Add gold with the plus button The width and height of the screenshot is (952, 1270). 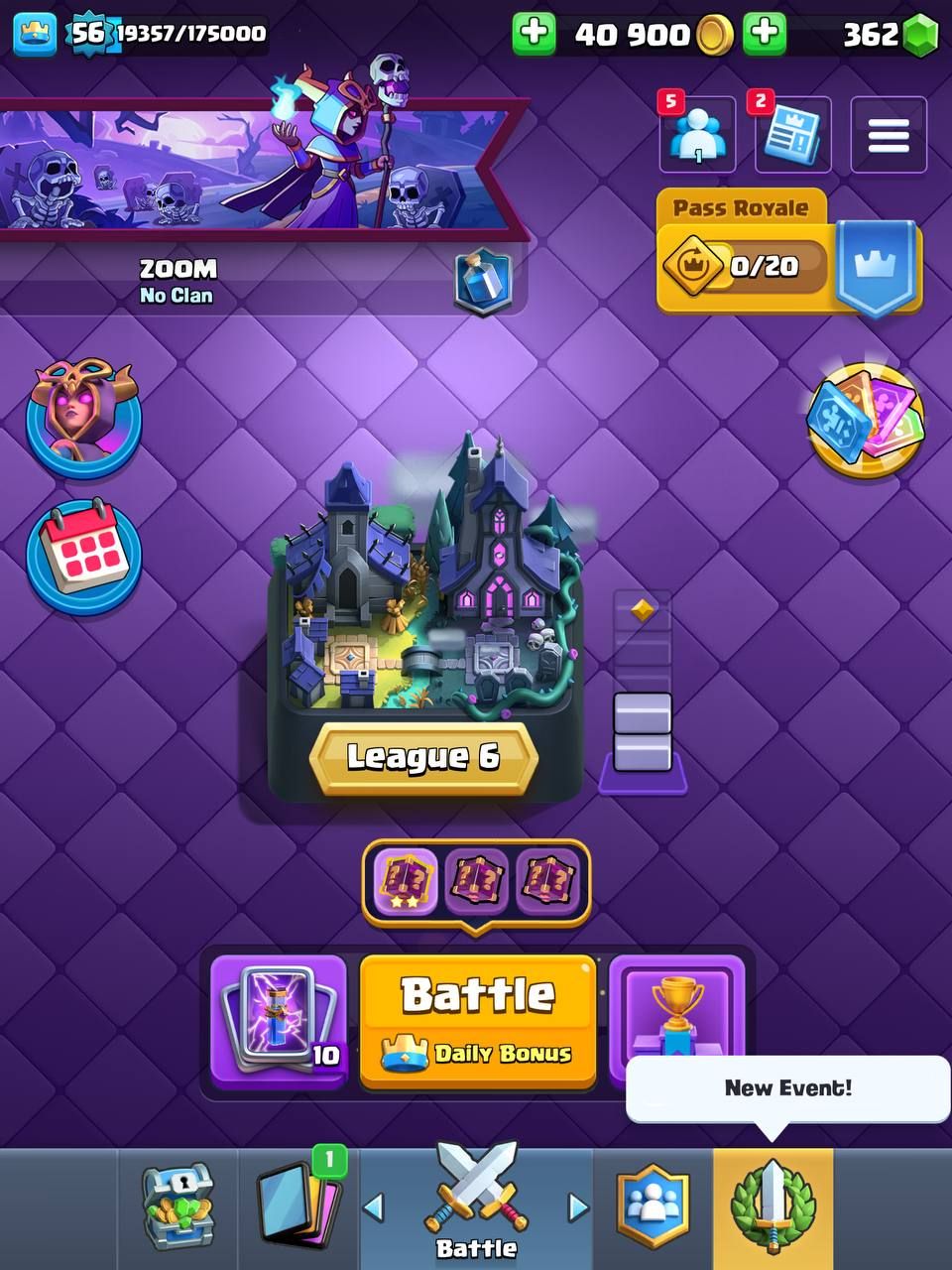[534, 34]
